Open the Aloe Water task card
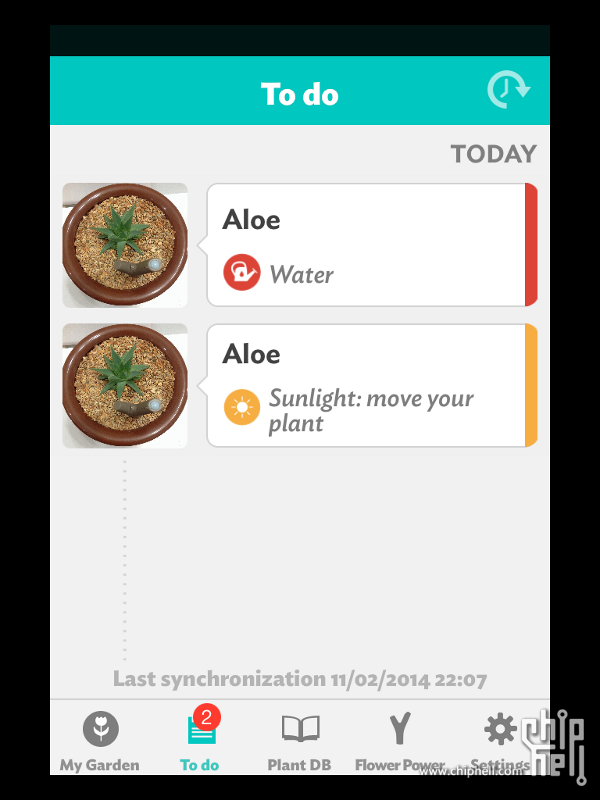Screen dimensions: 600x800 click(x=370, y=245)
